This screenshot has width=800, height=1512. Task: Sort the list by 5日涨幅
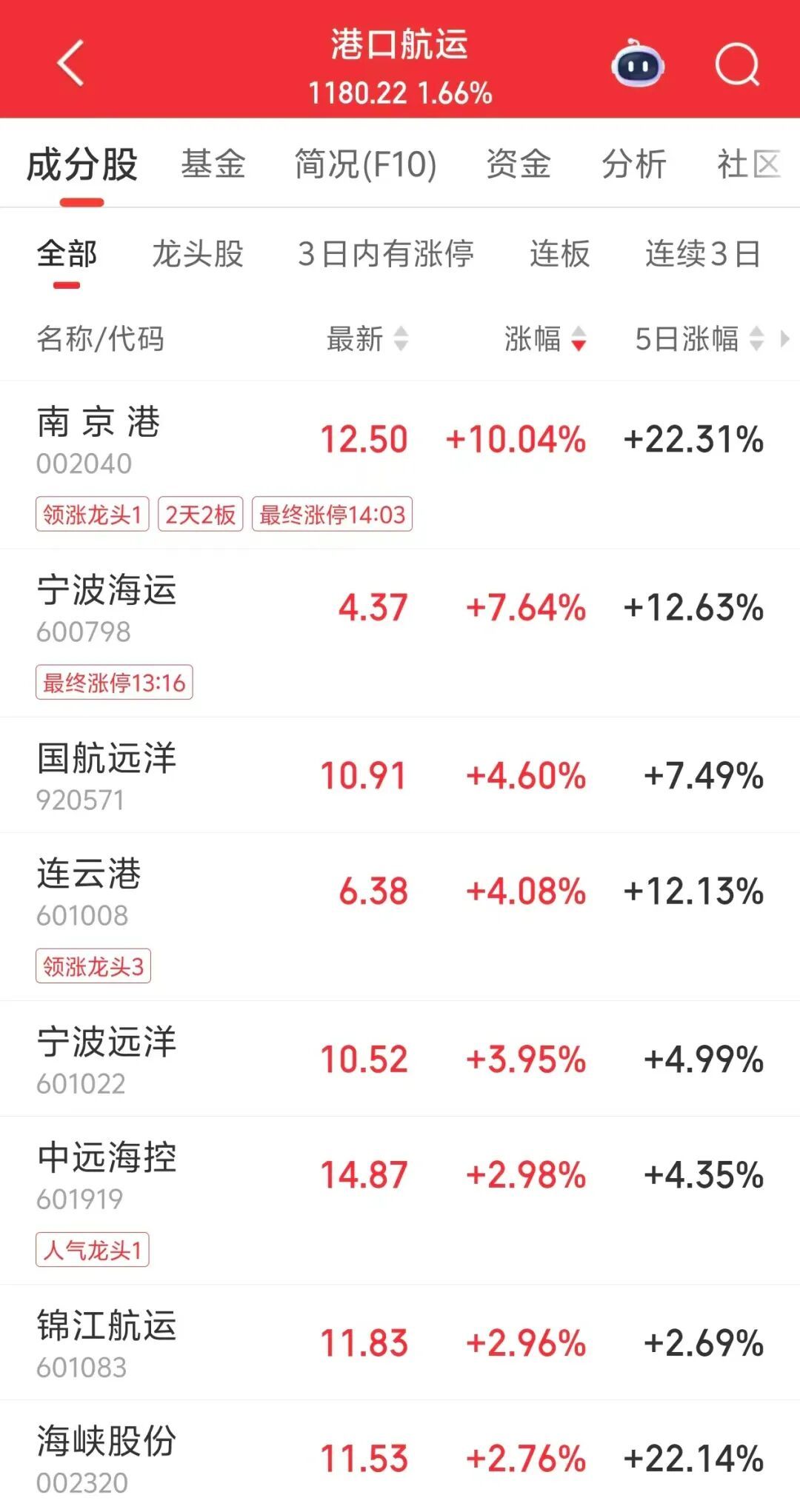[x=699, y=339]
